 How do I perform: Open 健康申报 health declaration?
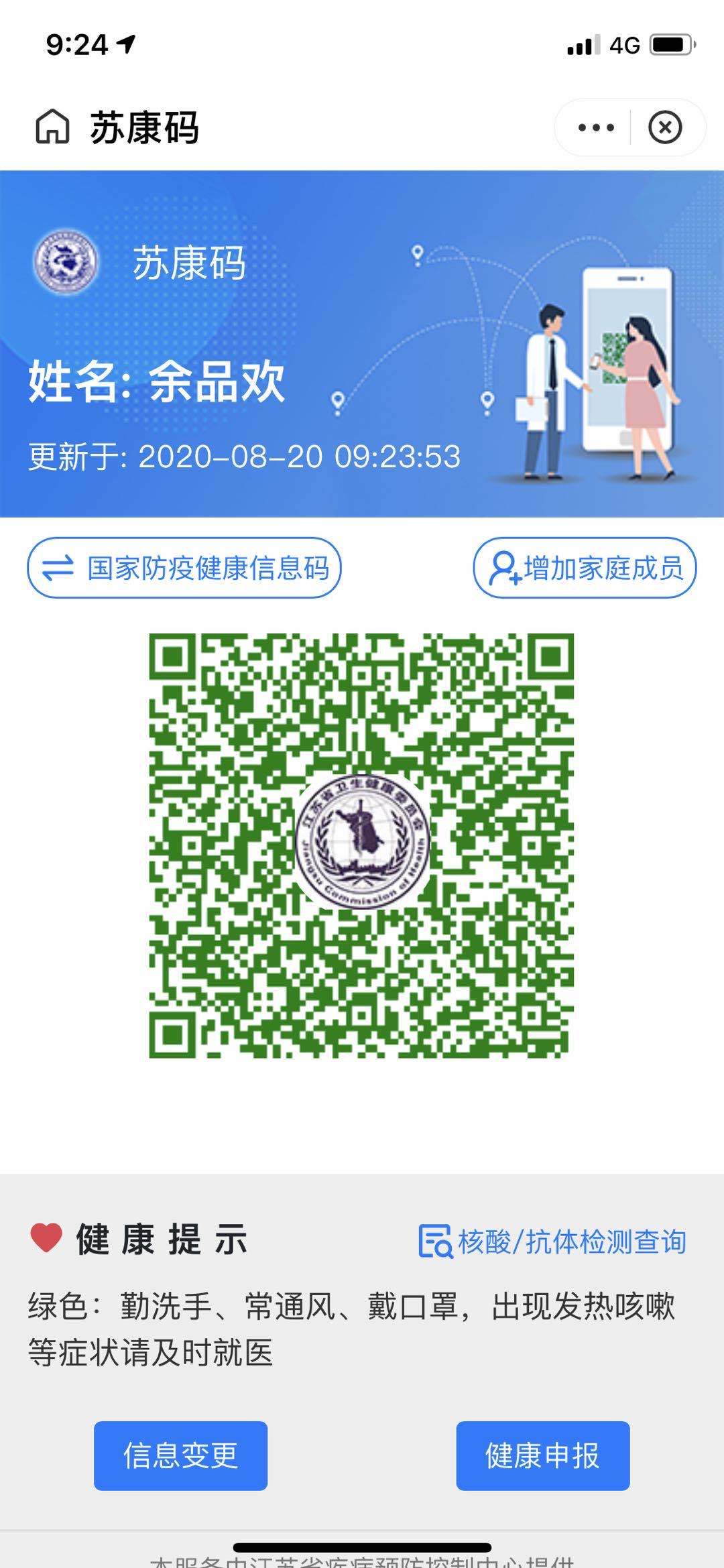[542, 1455]
